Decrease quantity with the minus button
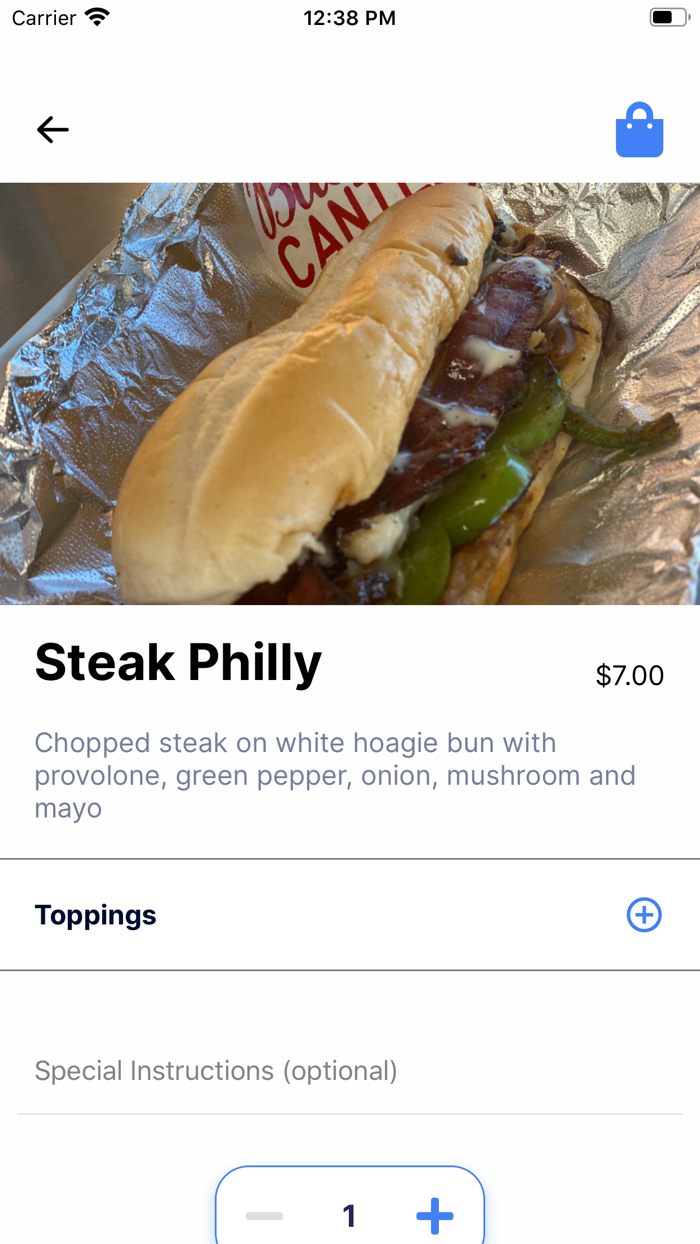This screenshot has width=700, height=1244. tap(265, 1216)
